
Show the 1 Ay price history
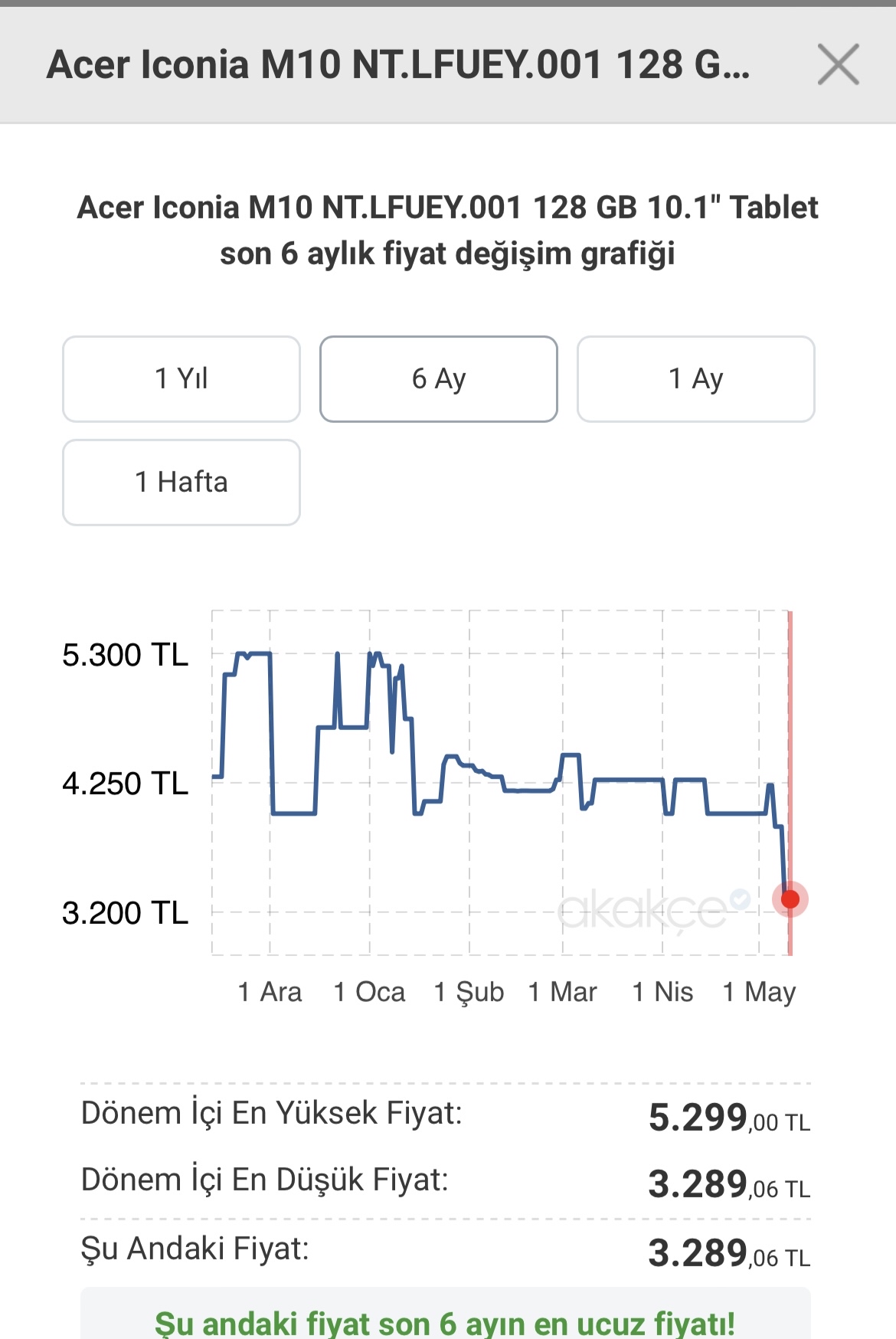(695, 379)
